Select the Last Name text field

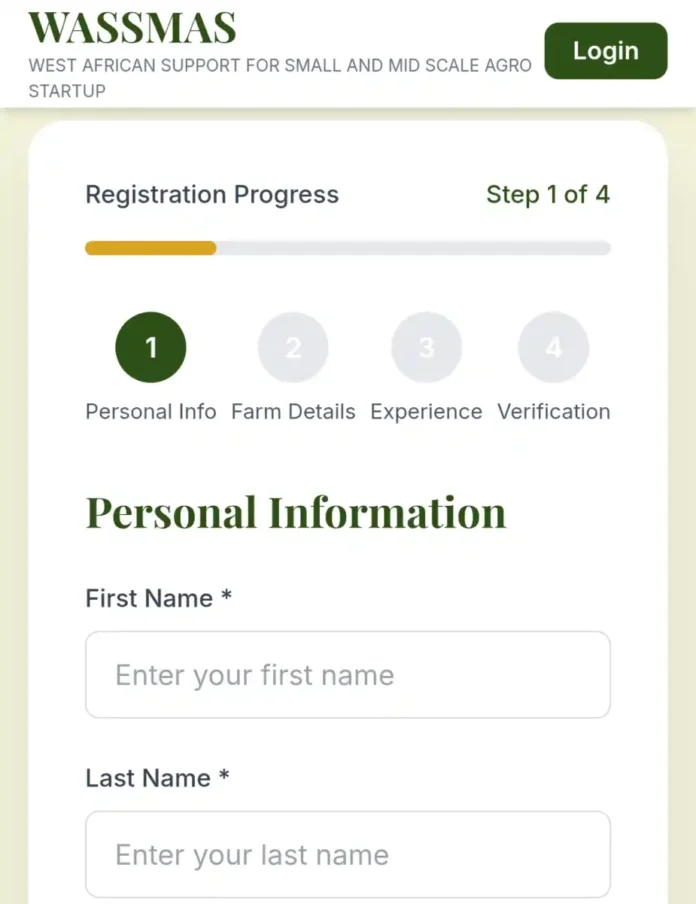click(x=347, y=855)
